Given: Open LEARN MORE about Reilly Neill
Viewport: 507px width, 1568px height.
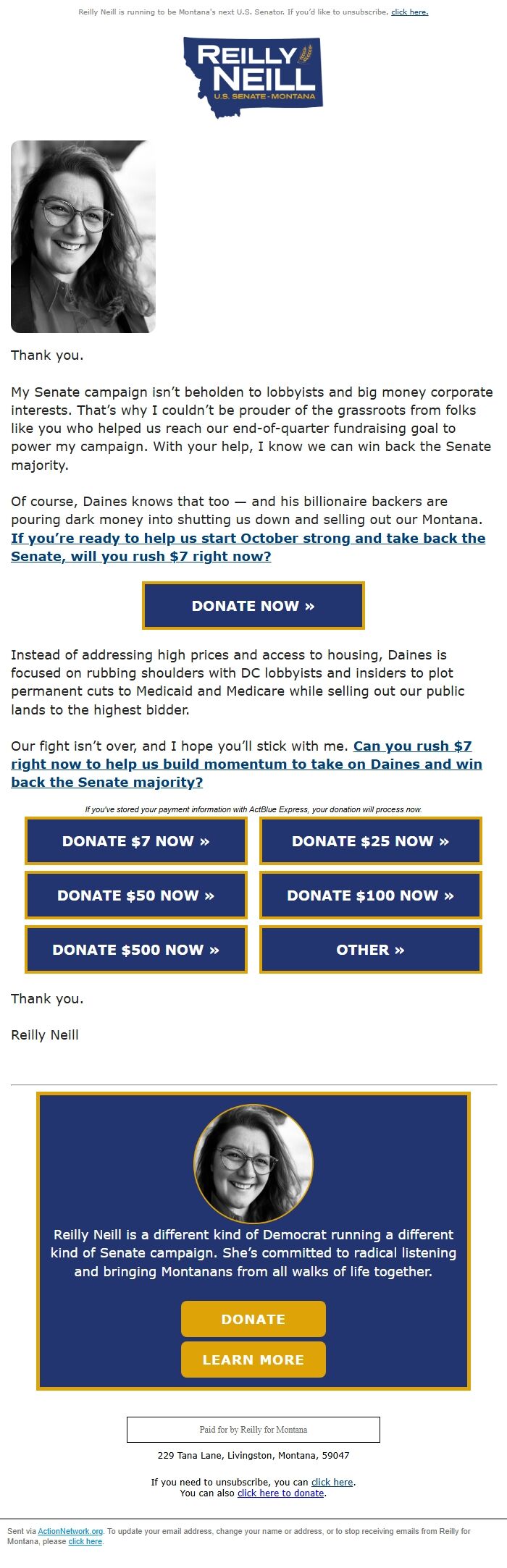Looking at the screenshot, I should point(253,1360).
